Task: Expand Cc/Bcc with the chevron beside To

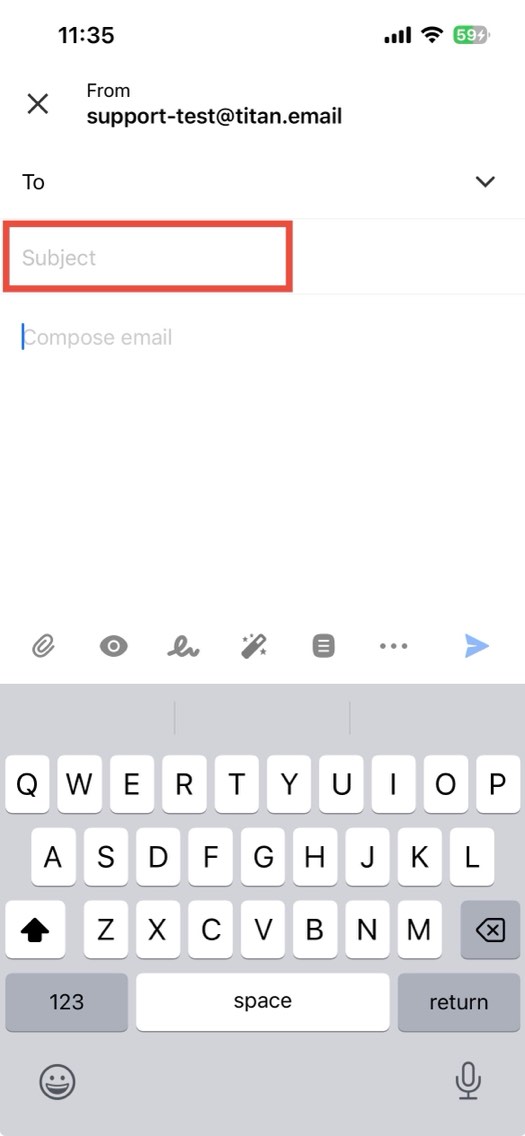Action: pos(484,182)
